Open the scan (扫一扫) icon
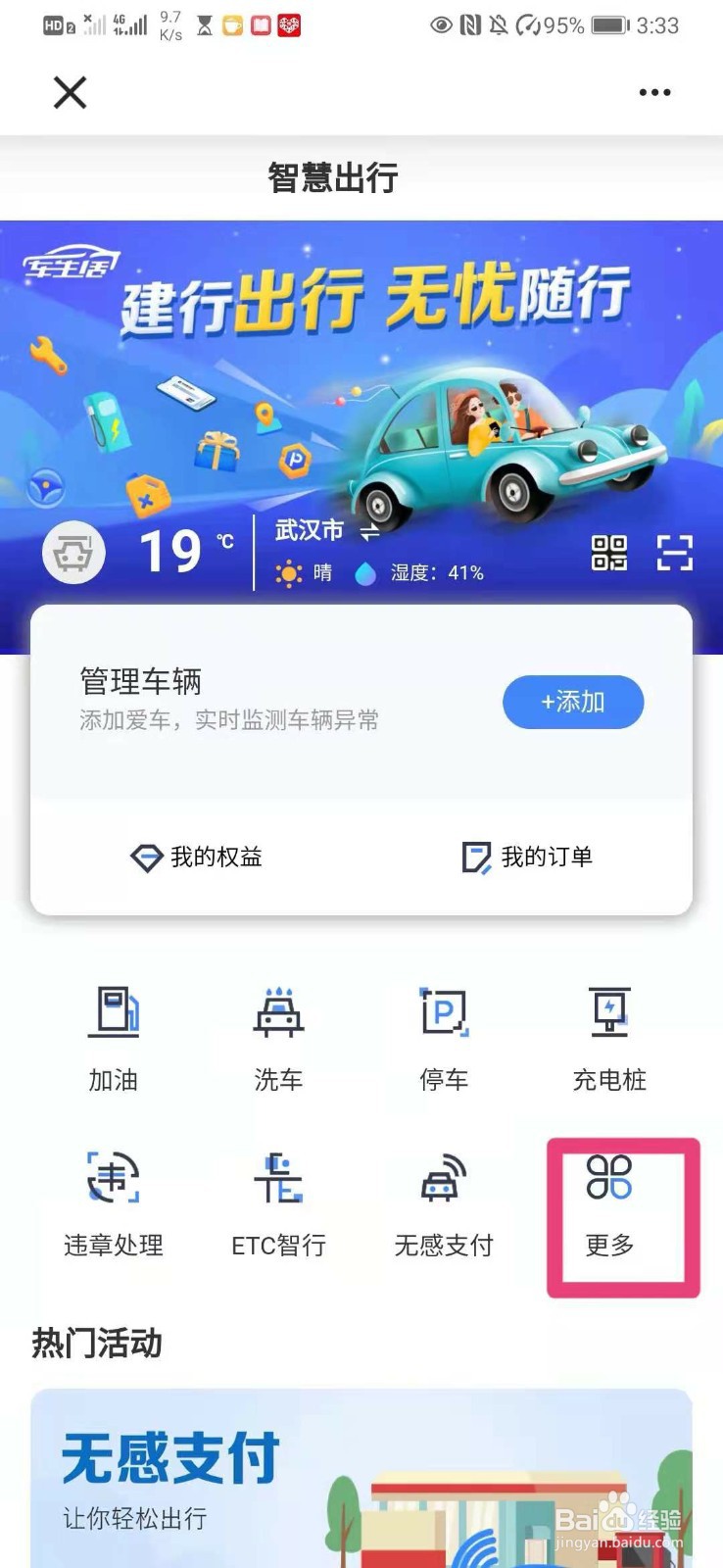The image size is (723, 1568). pos(675,554)
